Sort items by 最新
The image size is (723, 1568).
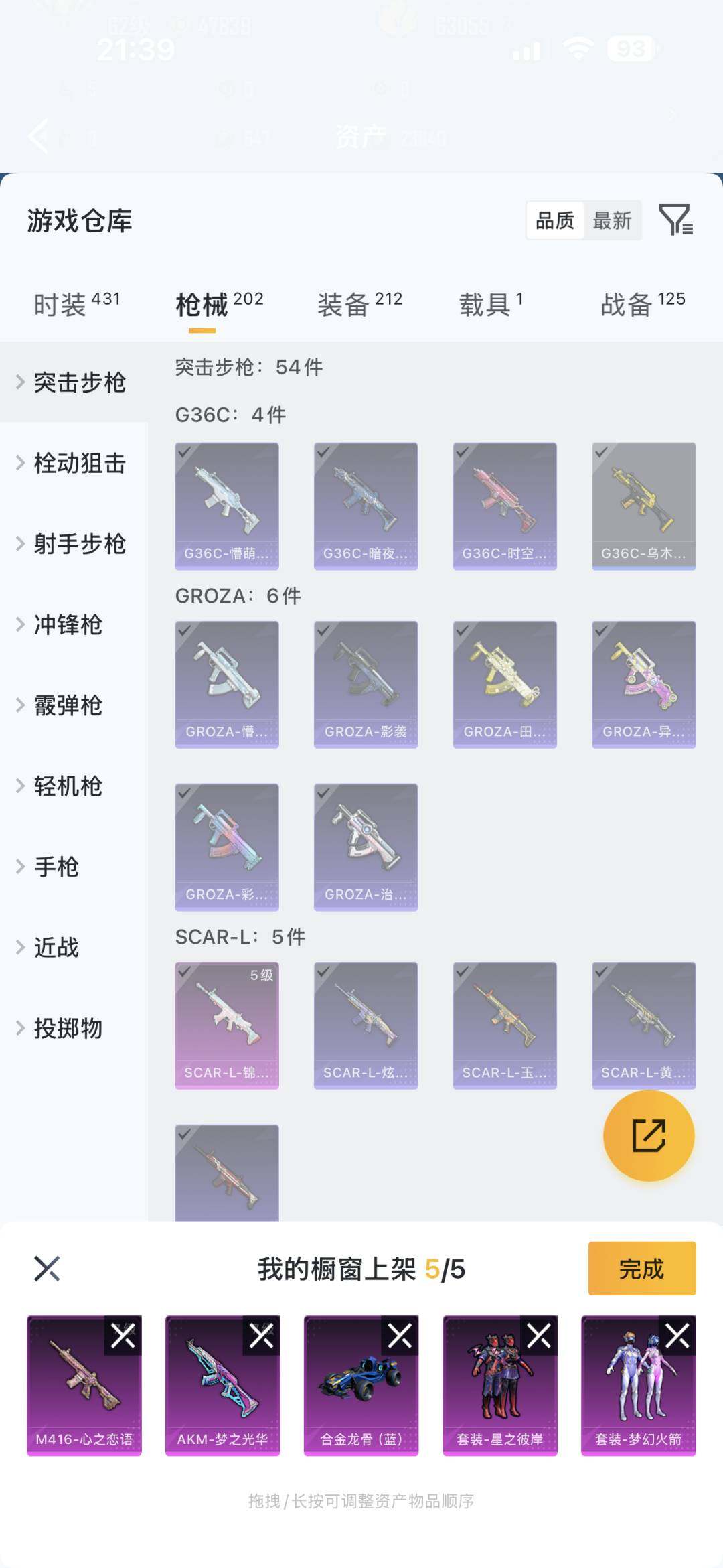coord(611,221)
